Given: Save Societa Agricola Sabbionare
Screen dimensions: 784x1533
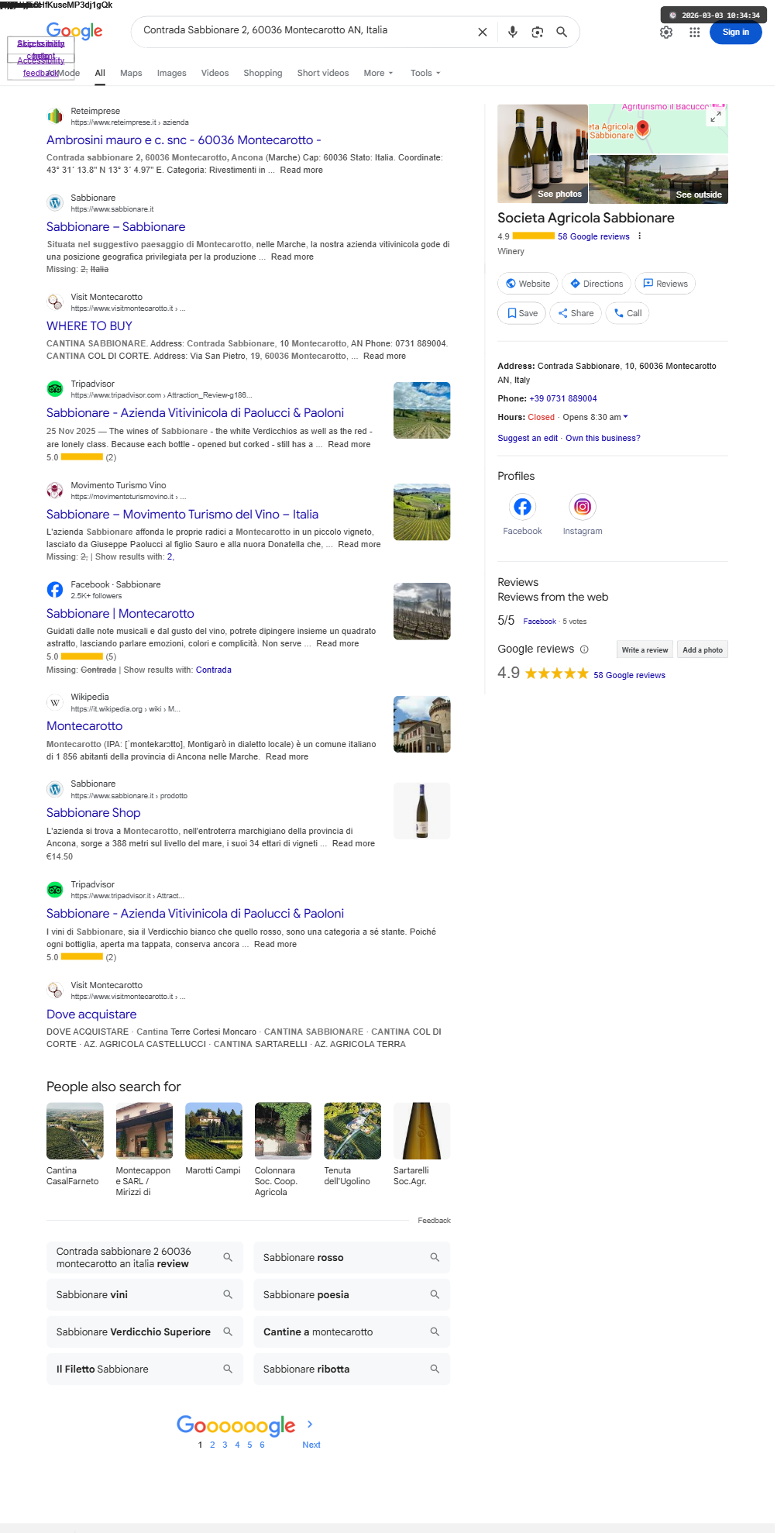Looking at the screenshot, I should (x=521, y=313).
